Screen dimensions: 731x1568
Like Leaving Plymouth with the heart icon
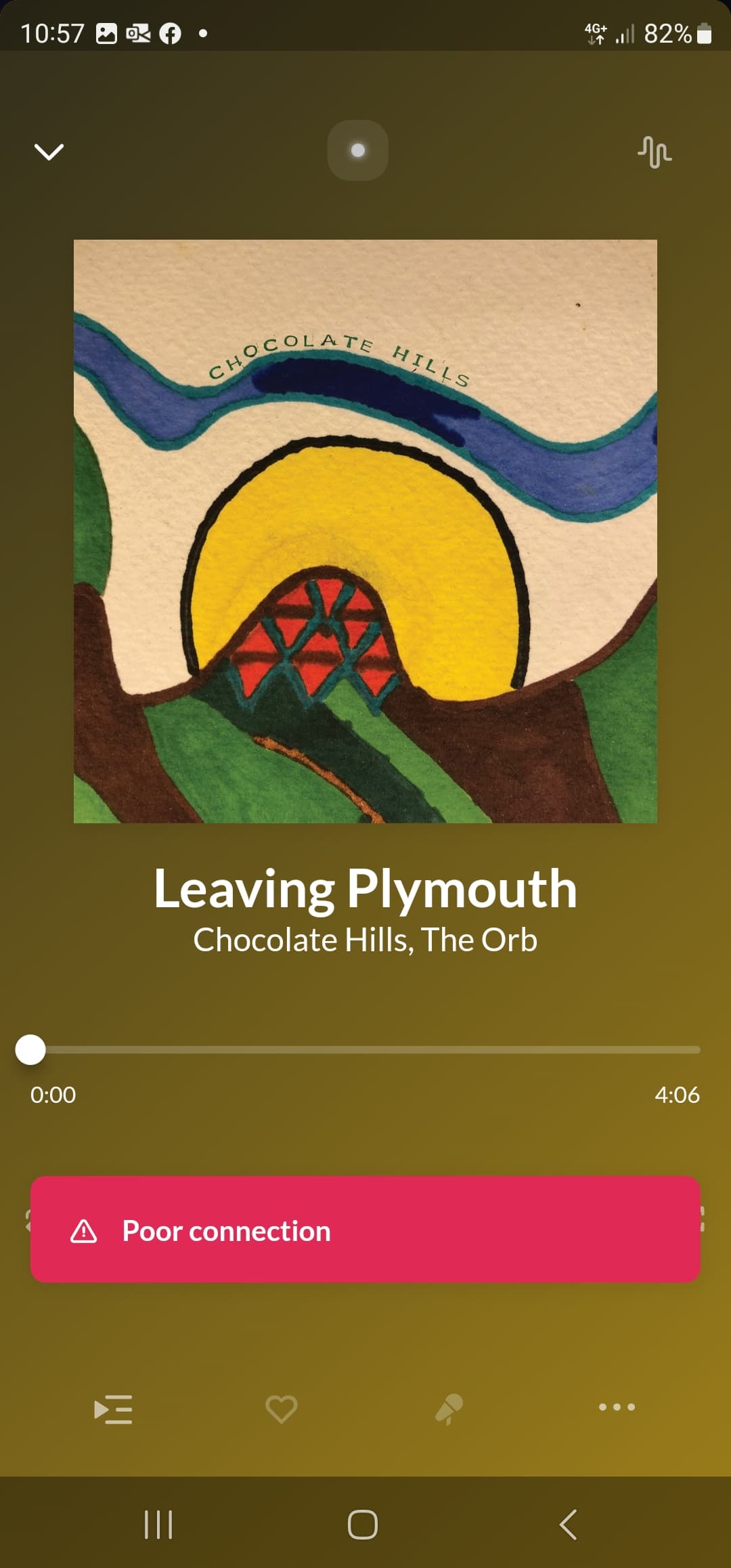(281, 1410)
